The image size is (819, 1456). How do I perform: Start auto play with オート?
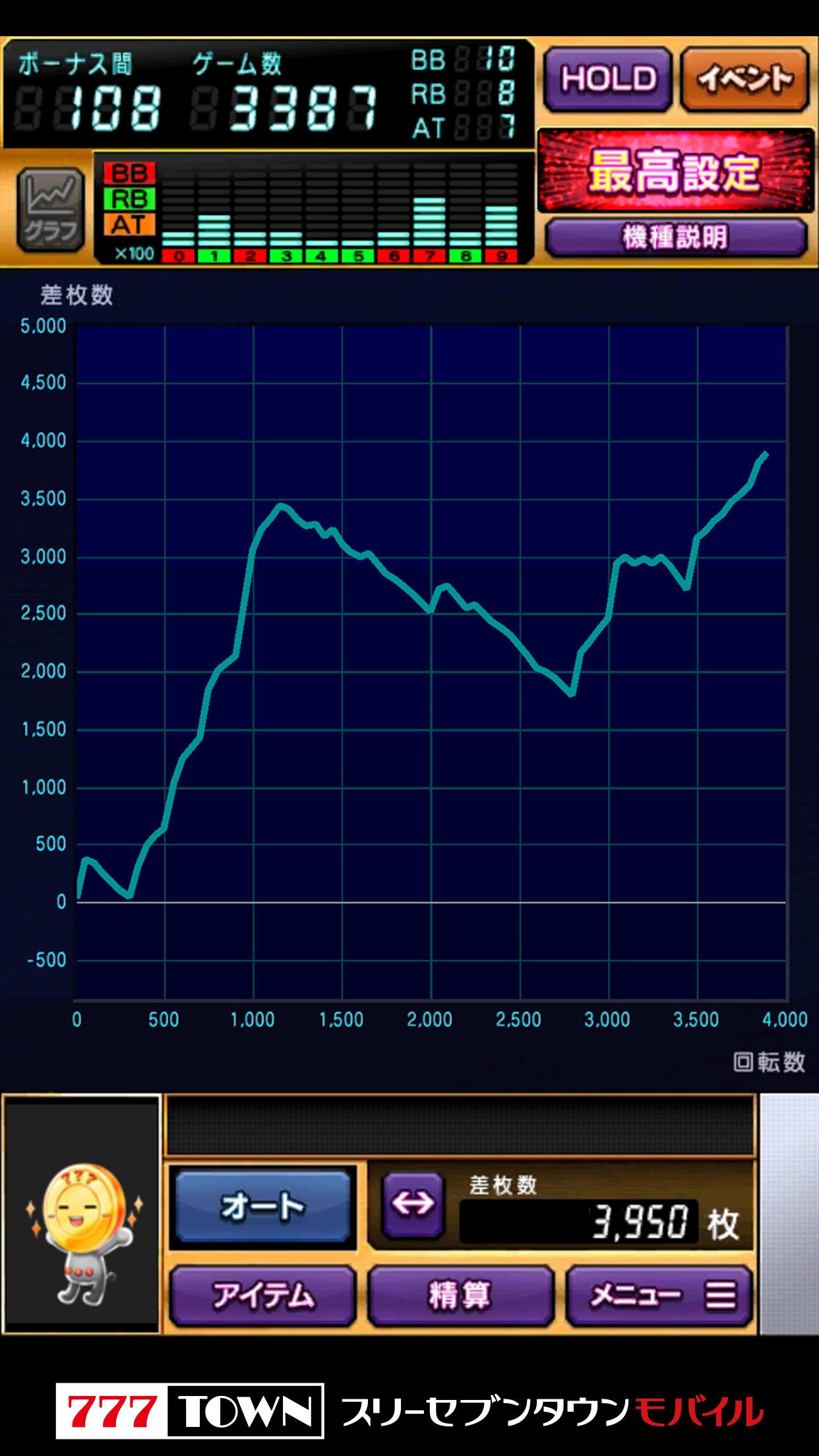tap(262, 1207)
